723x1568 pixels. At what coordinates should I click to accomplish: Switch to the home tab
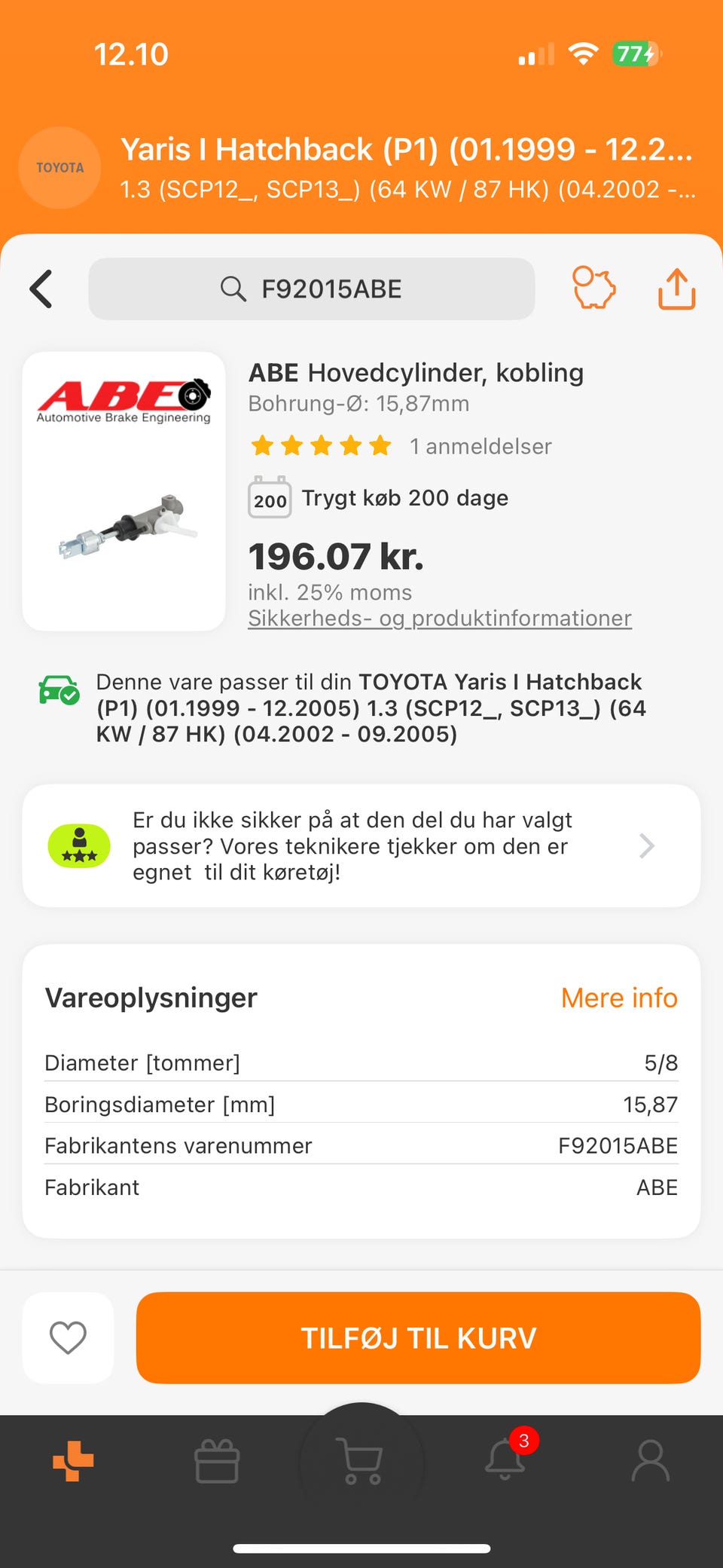click(x=73, y=1461)
